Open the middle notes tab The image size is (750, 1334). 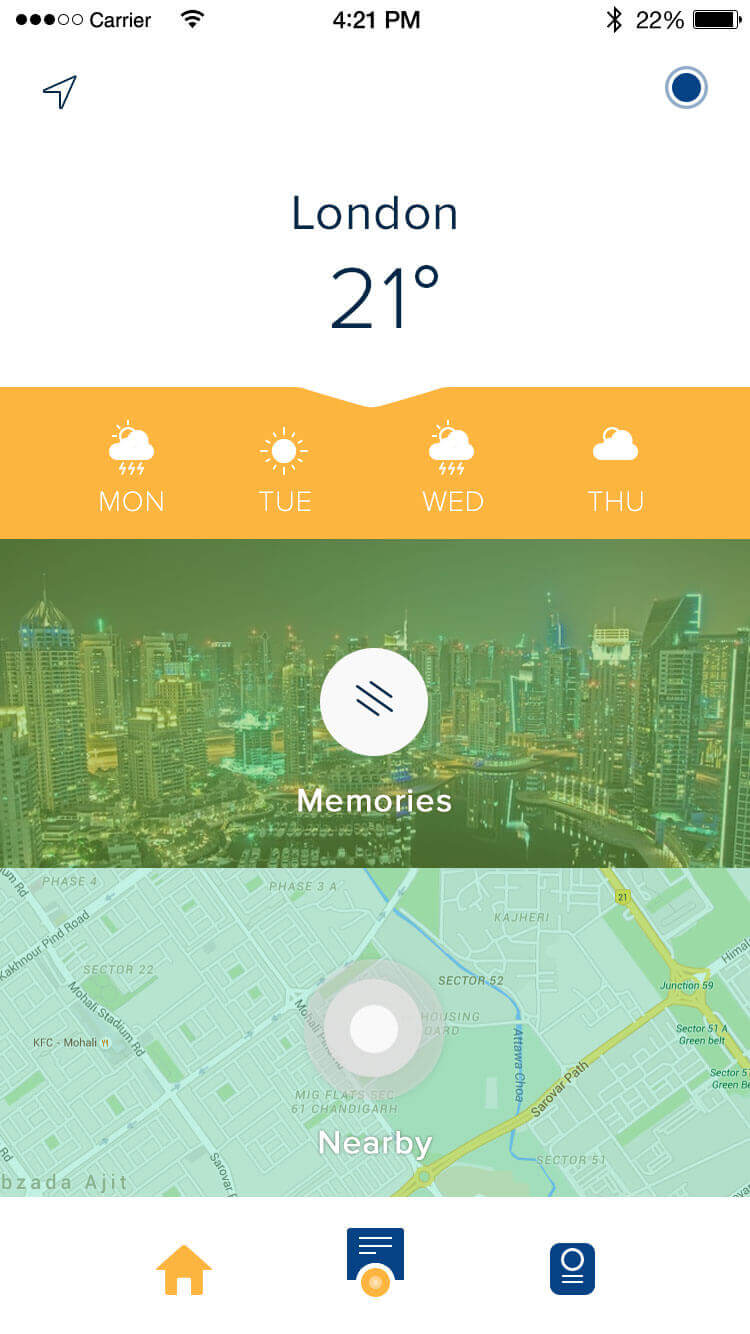(x=375, y=1262)
